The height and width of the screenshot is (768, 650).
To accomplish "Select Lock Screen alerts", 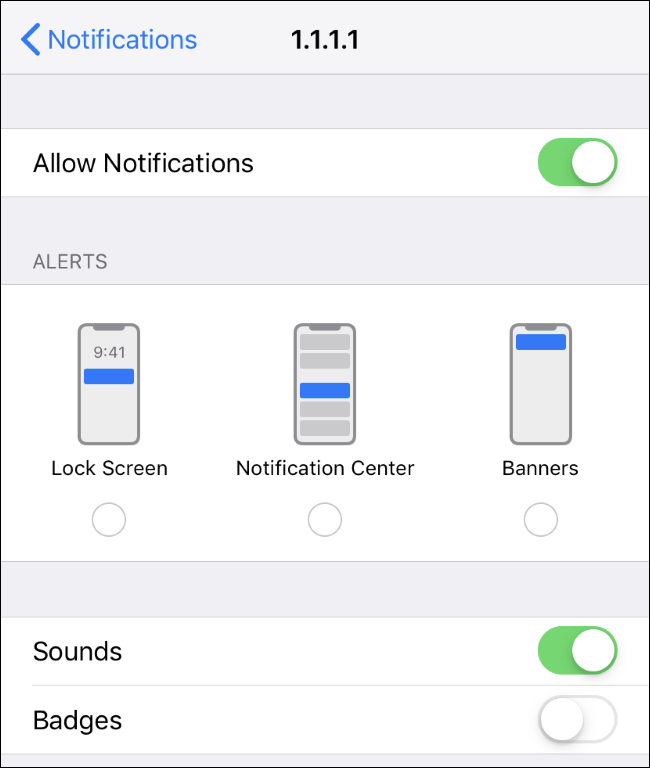I will tap(109, 520).
